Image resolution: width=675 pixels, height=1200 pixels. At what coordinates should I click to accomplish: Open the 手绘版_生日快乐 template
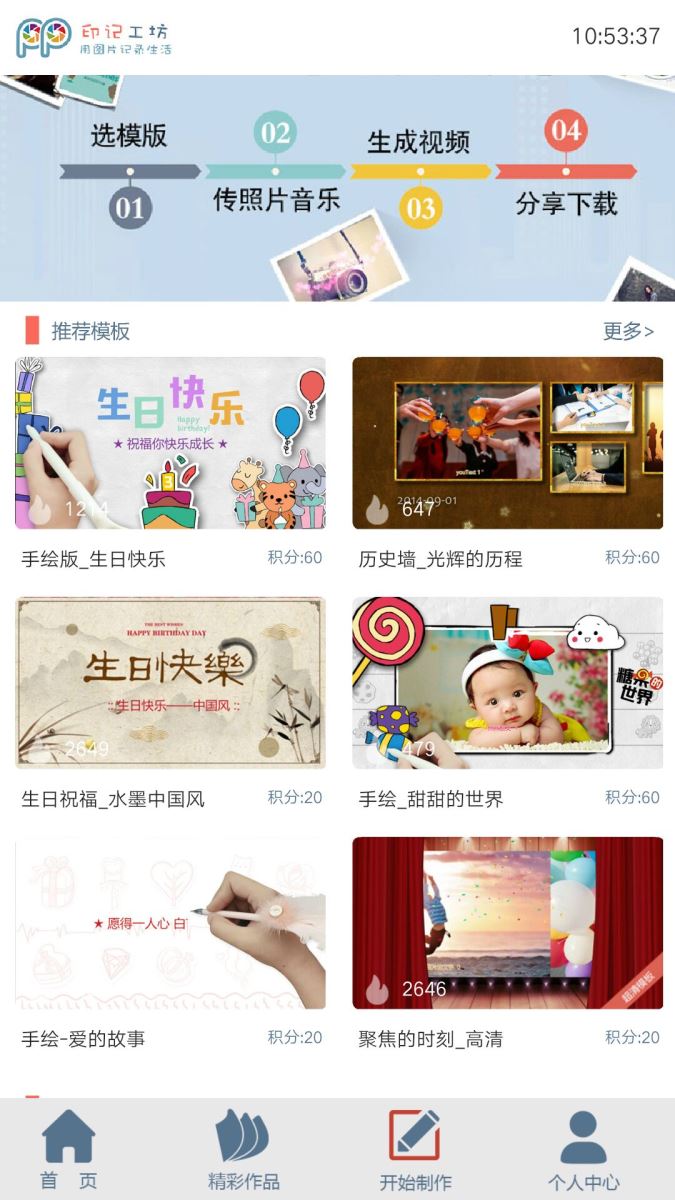[x=170, y=443]
